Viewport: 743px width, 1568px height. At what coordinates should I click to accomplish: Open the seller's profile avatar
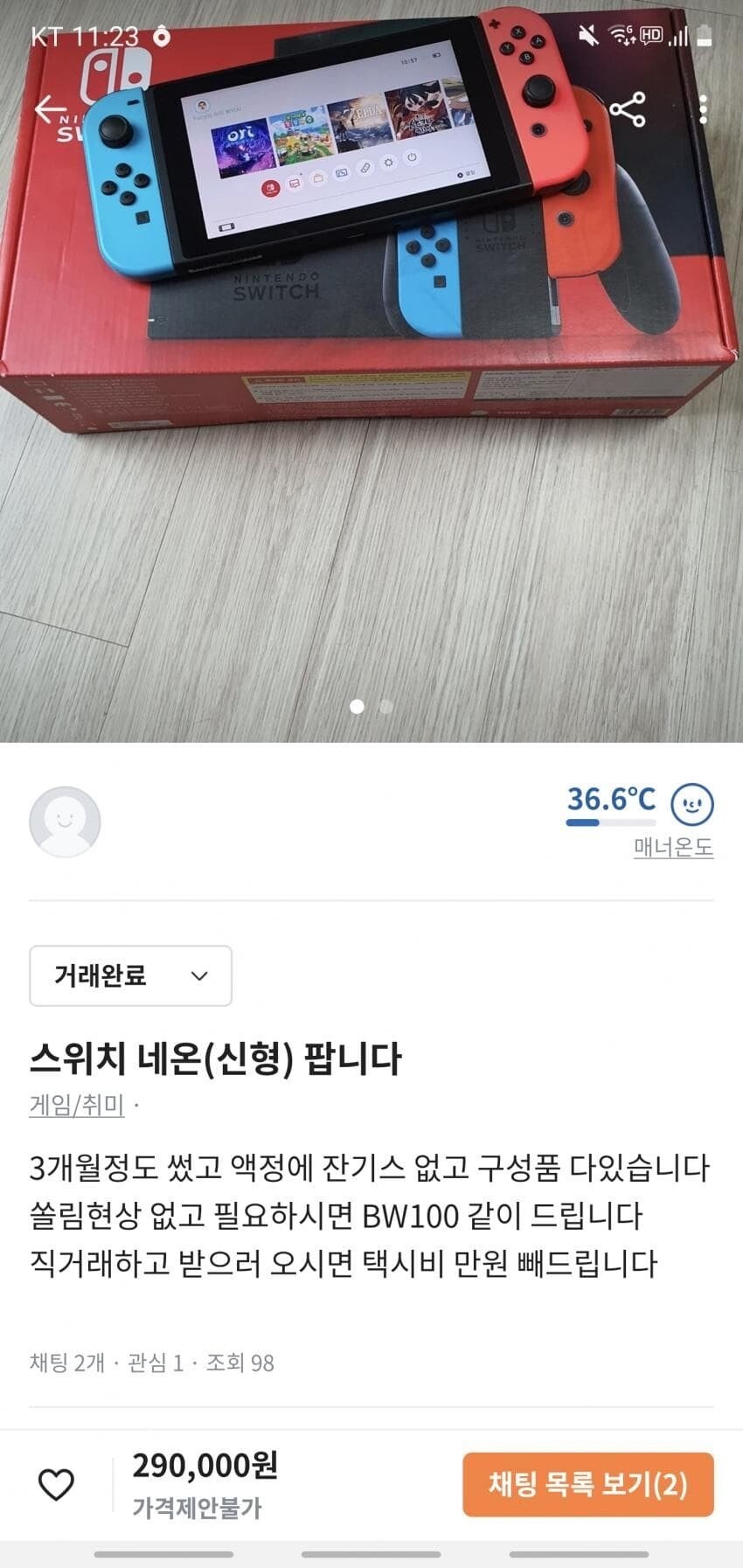coord(65,822)
